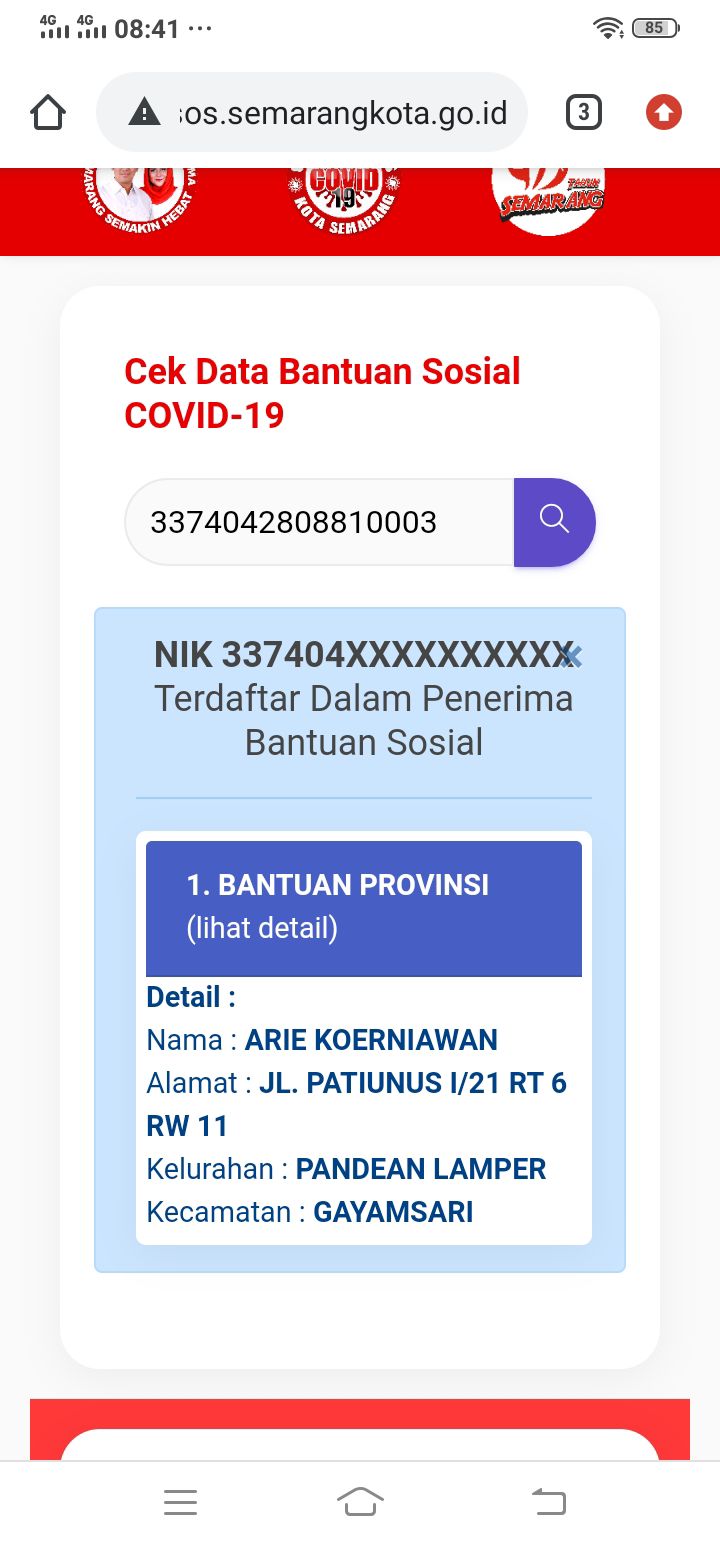The image size is (720, 1544).
Task: Focus the NIK number input field
Action: coord(318,522)
